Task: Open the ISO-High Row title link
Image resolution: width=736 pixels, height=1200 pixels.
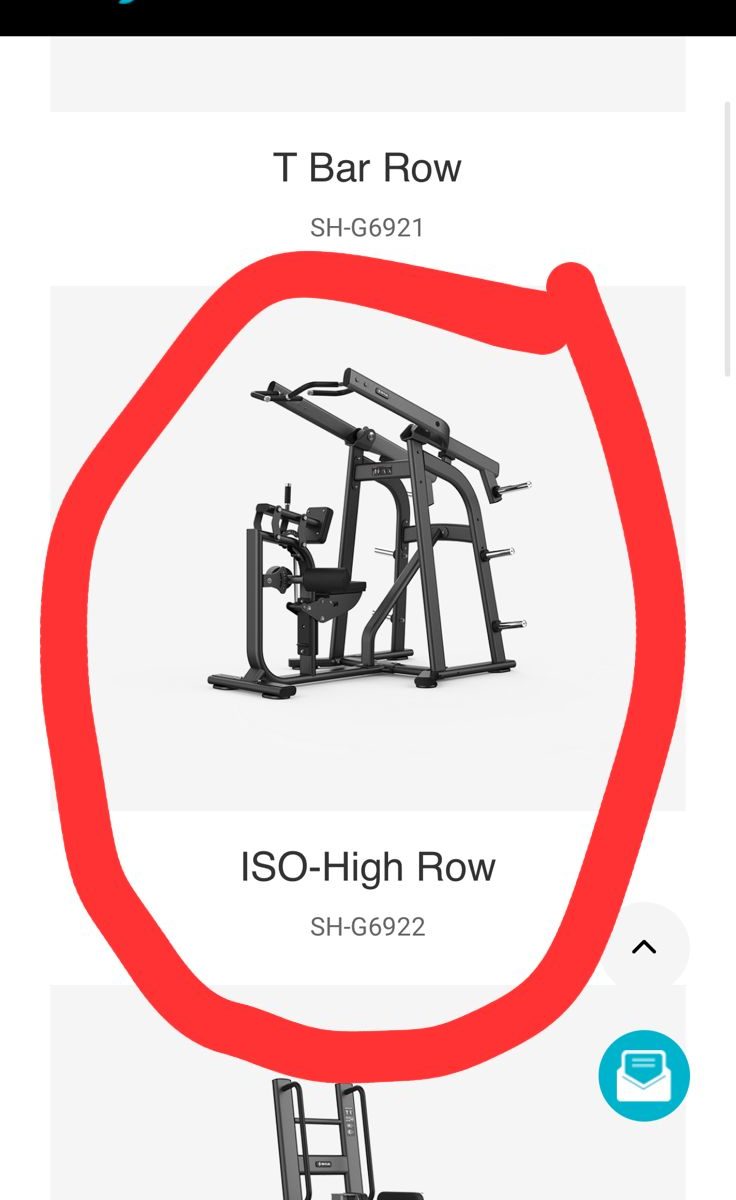Action: pyautogui.click(x=367, y=866)
